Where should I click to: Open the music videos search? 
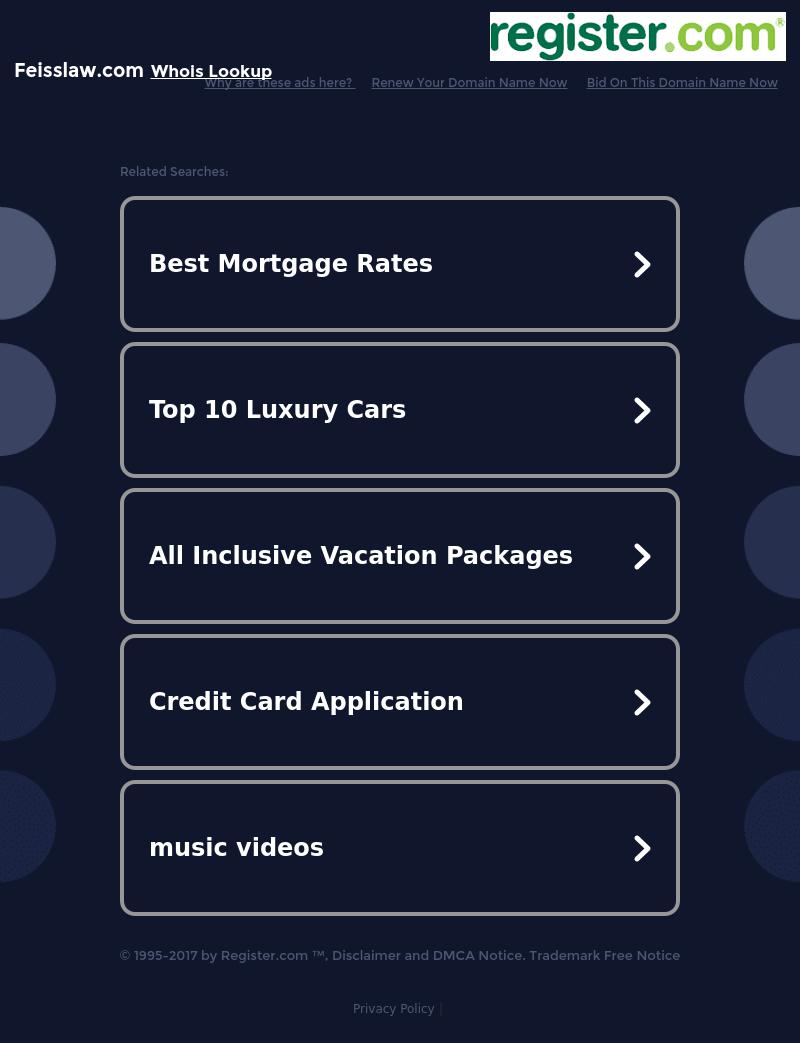pyautogui.click(x=399, y=848)
